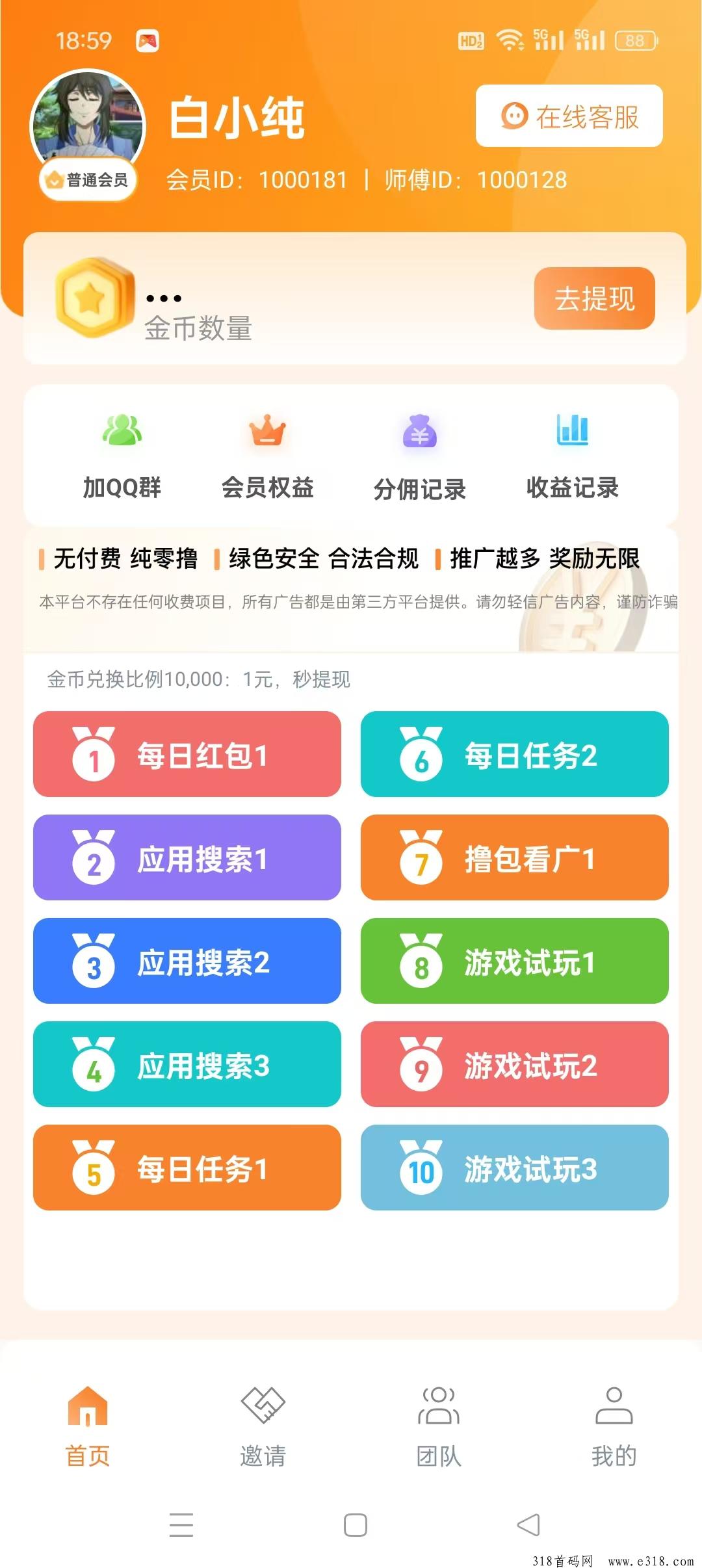Image resolution: width=702 pixels, height=1568 pixels.
Task: View 收益记录 earnings records
Action: (x=572, y=456)
